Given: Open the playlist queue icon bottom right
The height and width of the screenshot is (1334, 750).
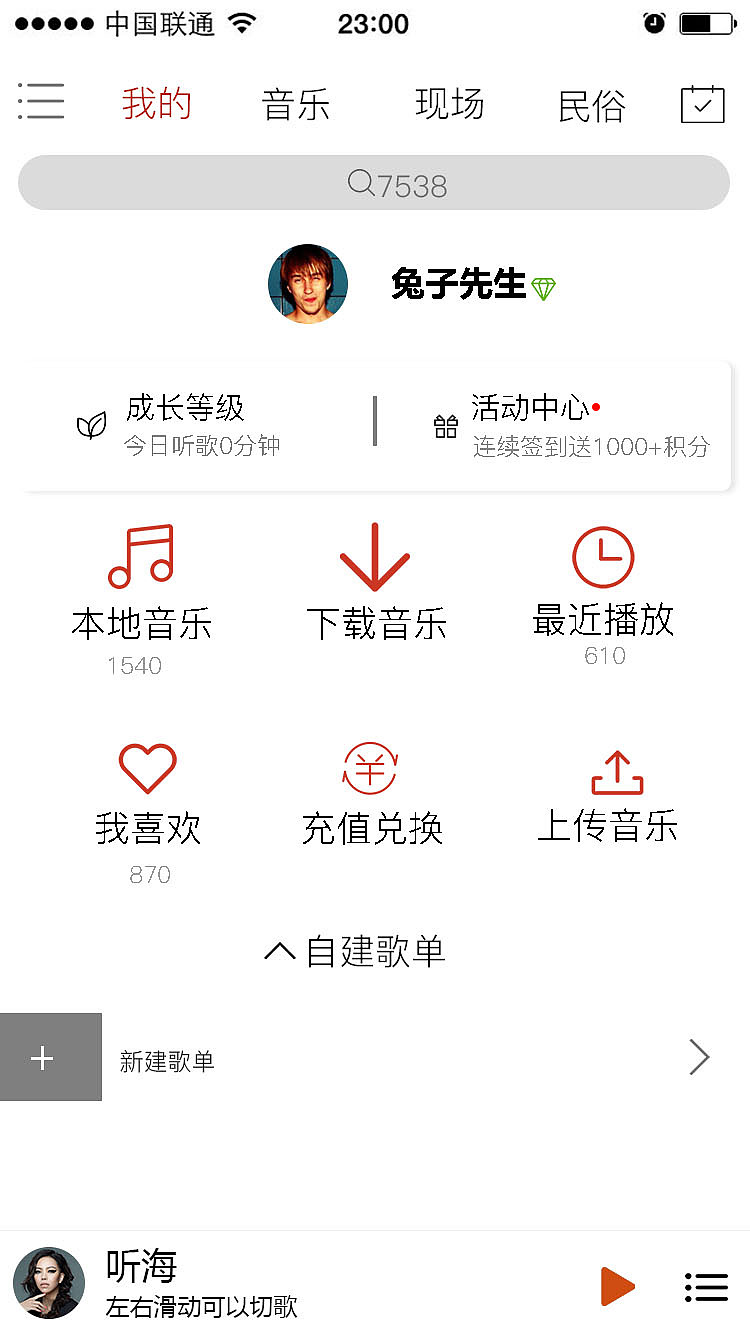Looking at the screenshot, I should click(706, 1287).
